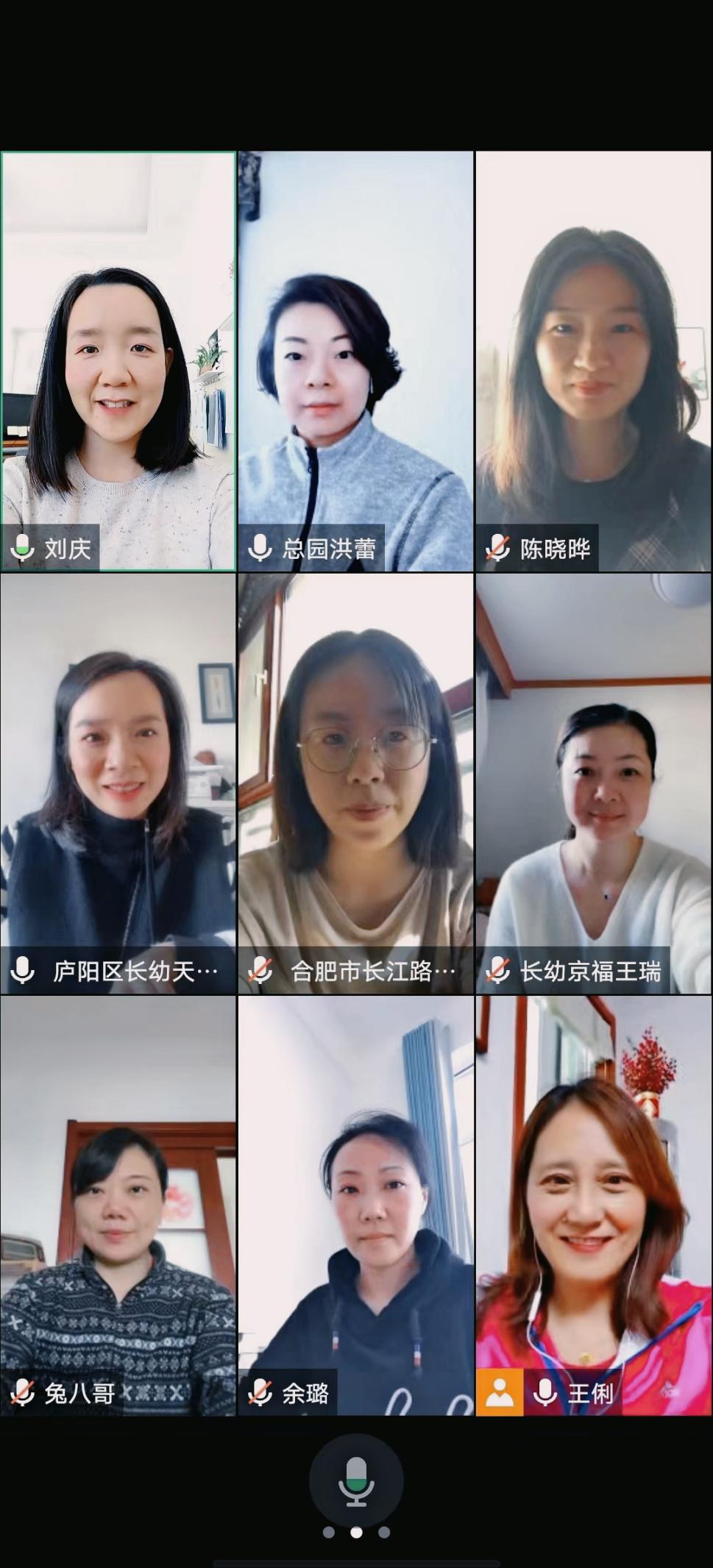Select the 合肥市长江路… video tile

pyautogui.click(x=355, y=783)
